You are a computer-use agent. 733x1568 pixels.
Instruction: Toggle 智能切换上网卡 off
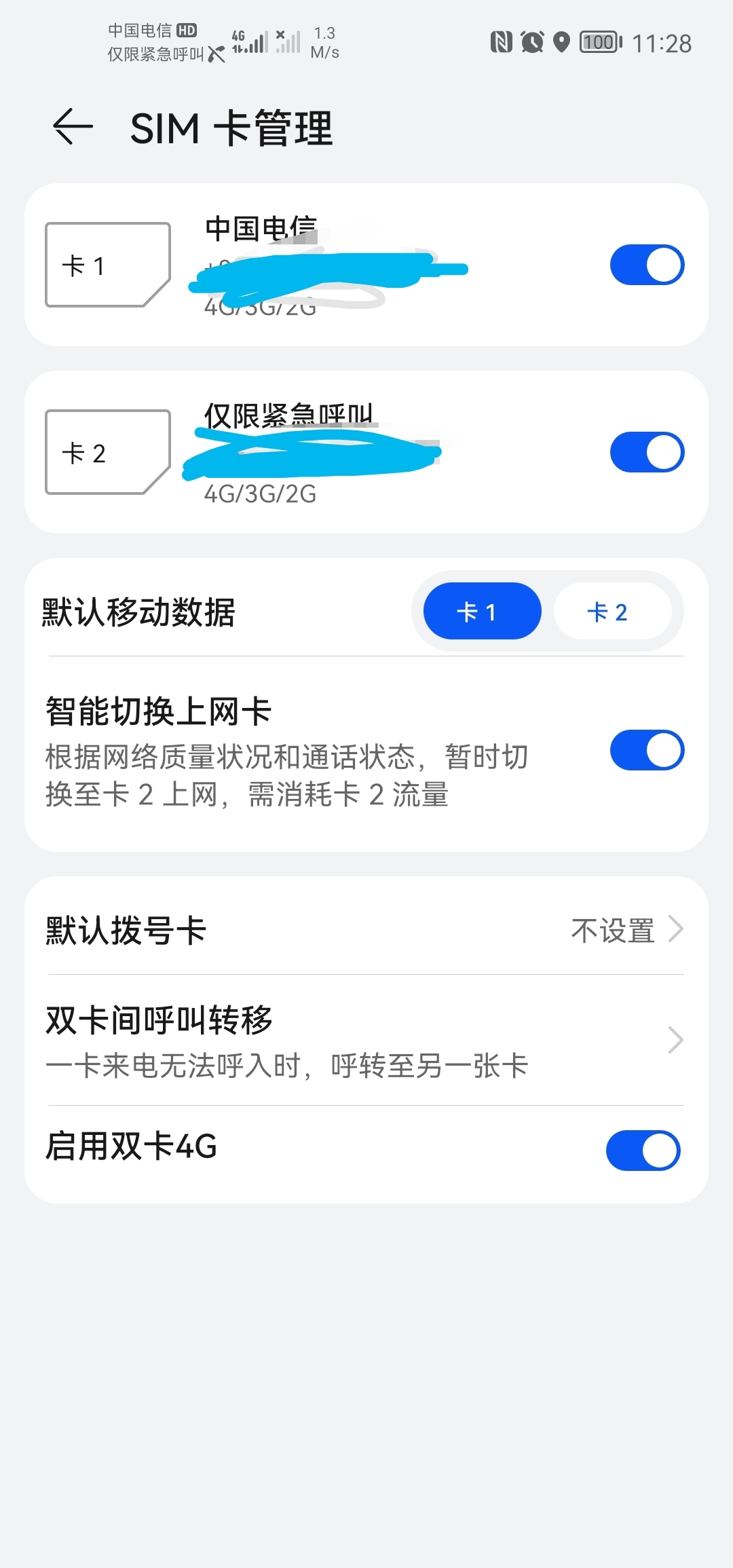tap(646, 750)
